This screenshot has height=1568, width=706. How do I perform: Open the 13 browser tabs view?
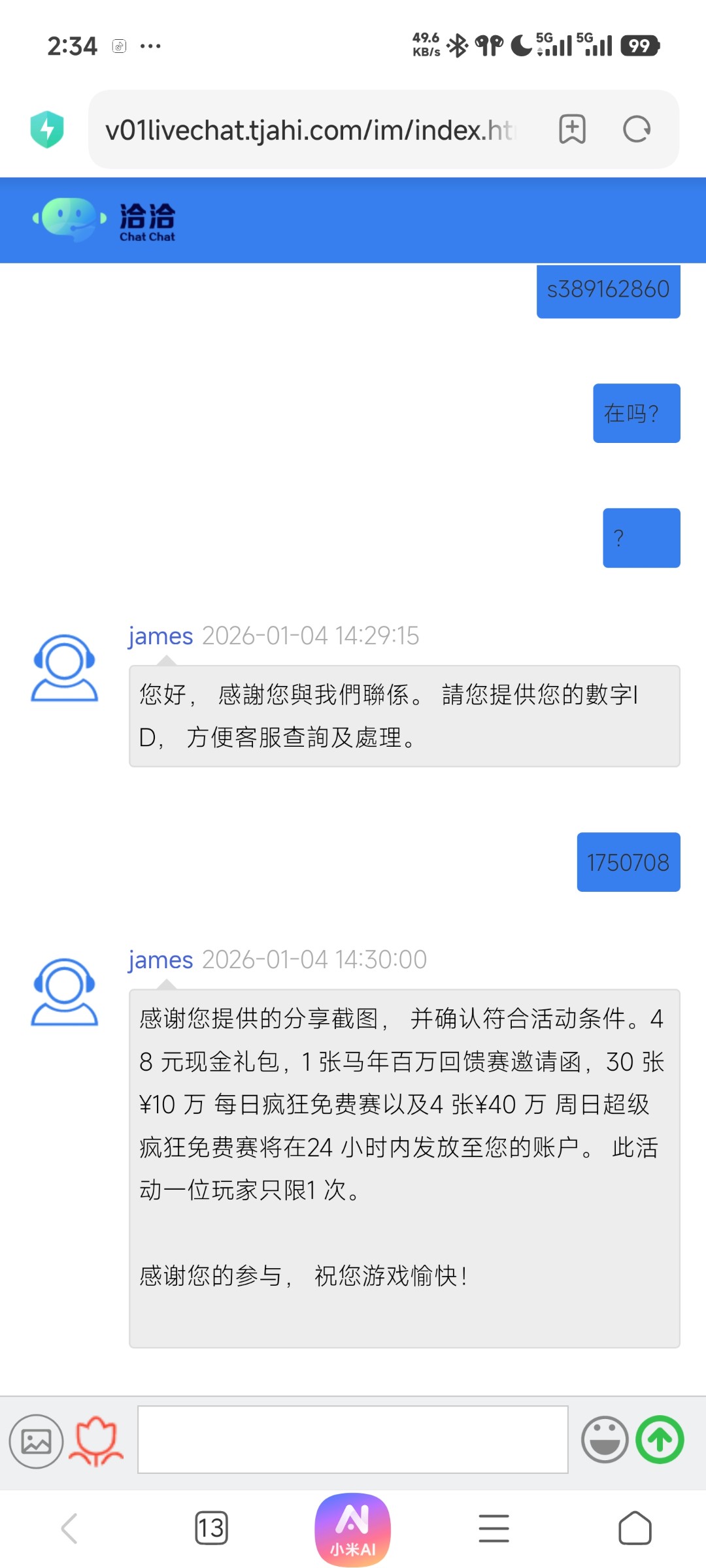point(211,1529)
